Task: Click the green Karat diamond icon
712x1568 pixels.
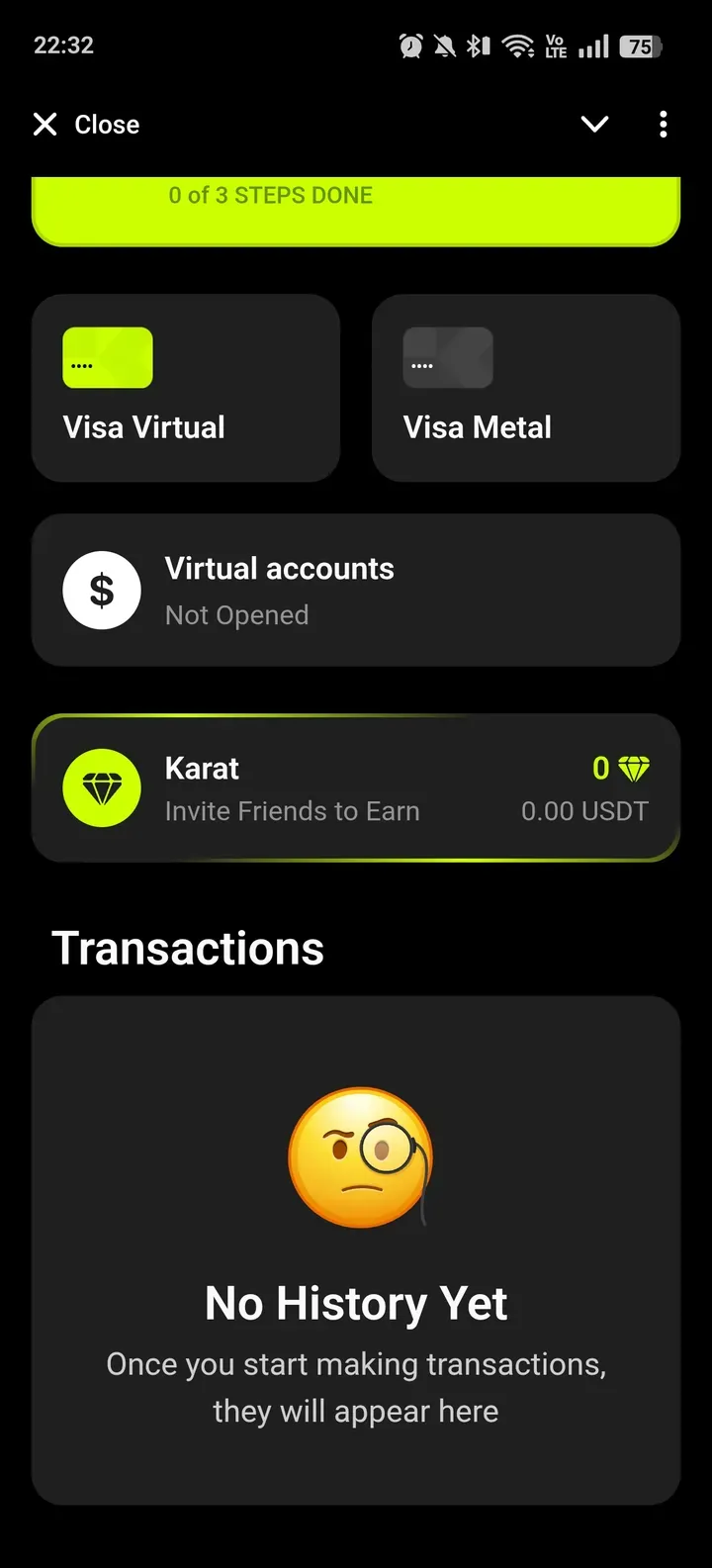Action: (x=102, y=788)
